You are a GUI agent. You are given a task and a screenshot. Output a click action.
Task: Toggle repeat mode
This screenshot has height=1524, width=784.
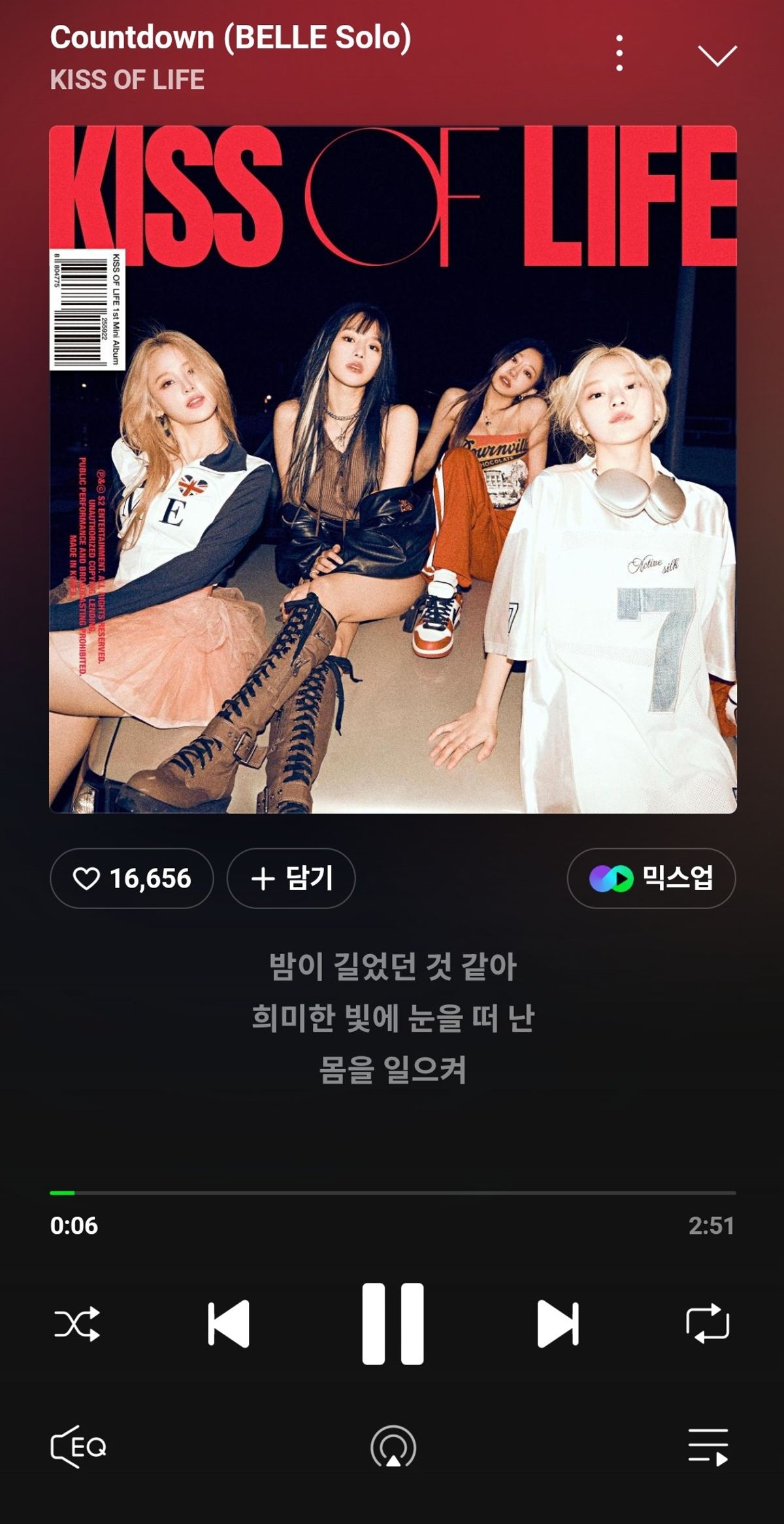708,1324
